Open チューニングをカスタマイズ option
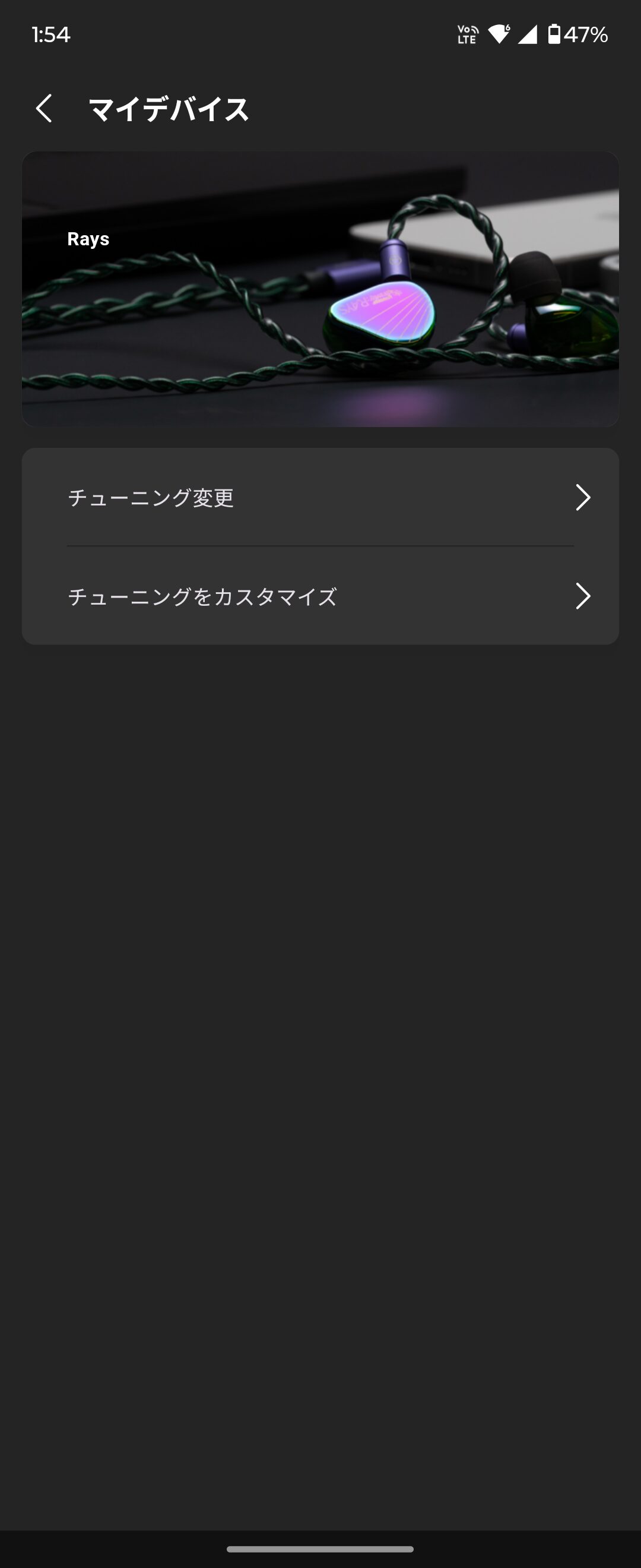 point(320,596)
